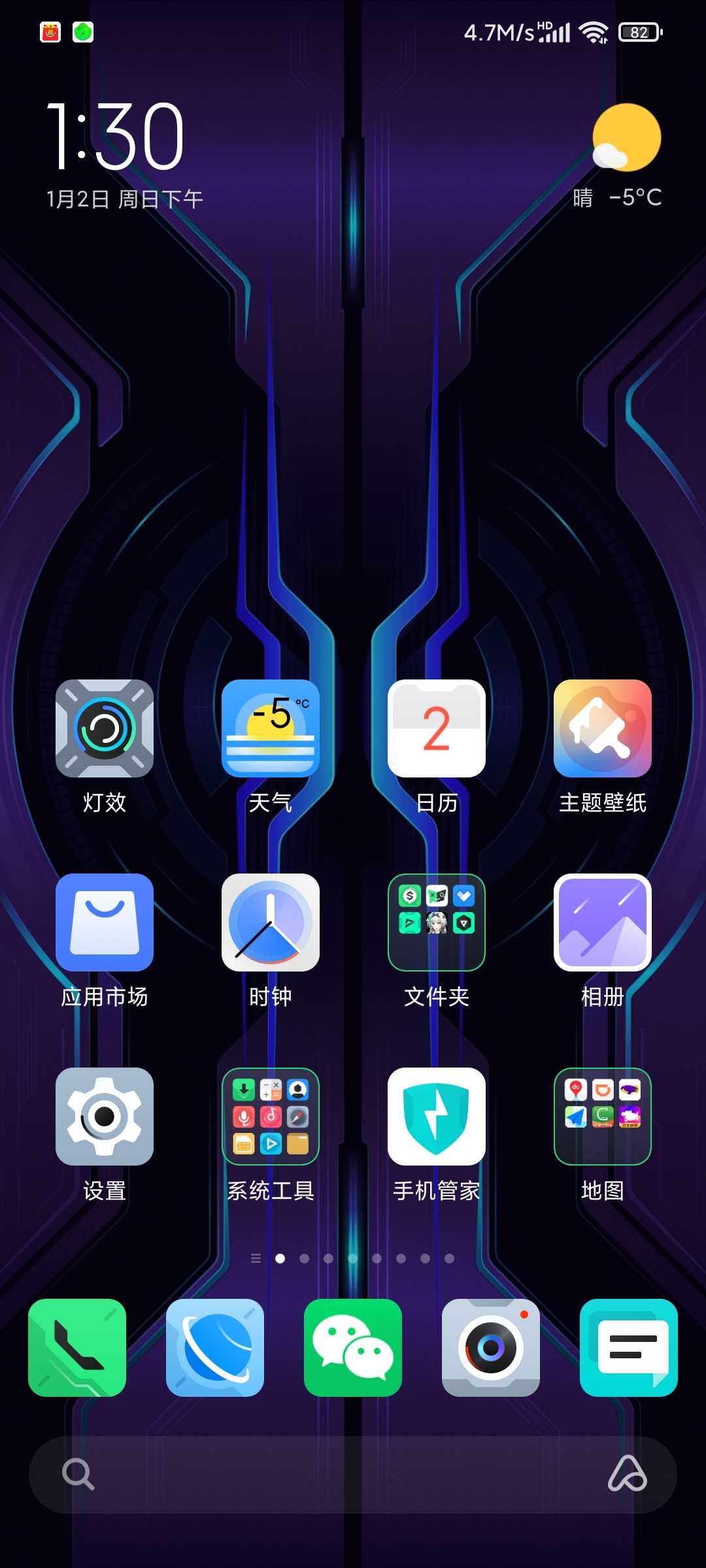Open WeChat from the dock

pyautogui.click(x=353, y=1348)
